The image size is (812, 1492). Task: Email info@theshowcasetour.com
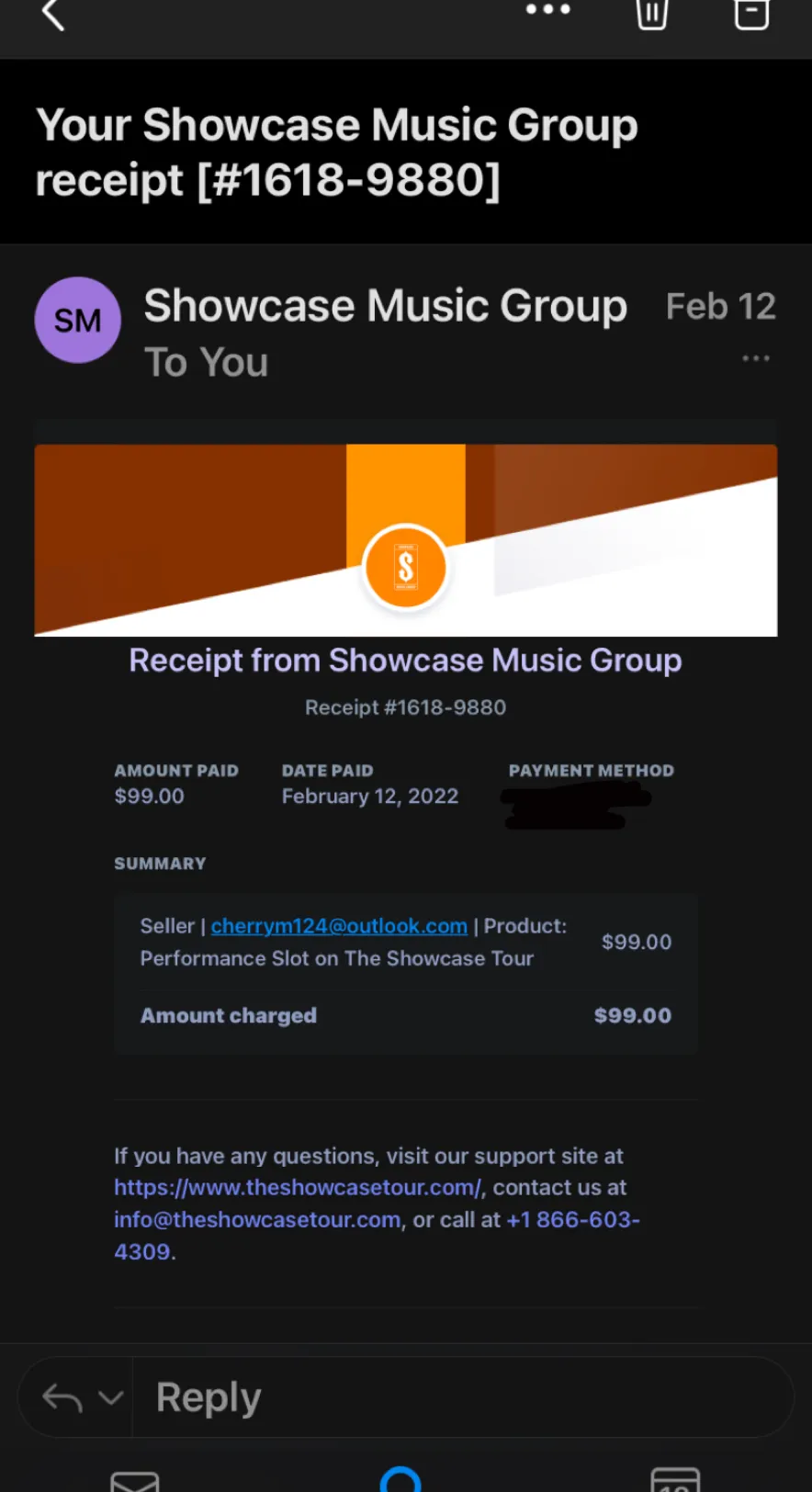257,1219
